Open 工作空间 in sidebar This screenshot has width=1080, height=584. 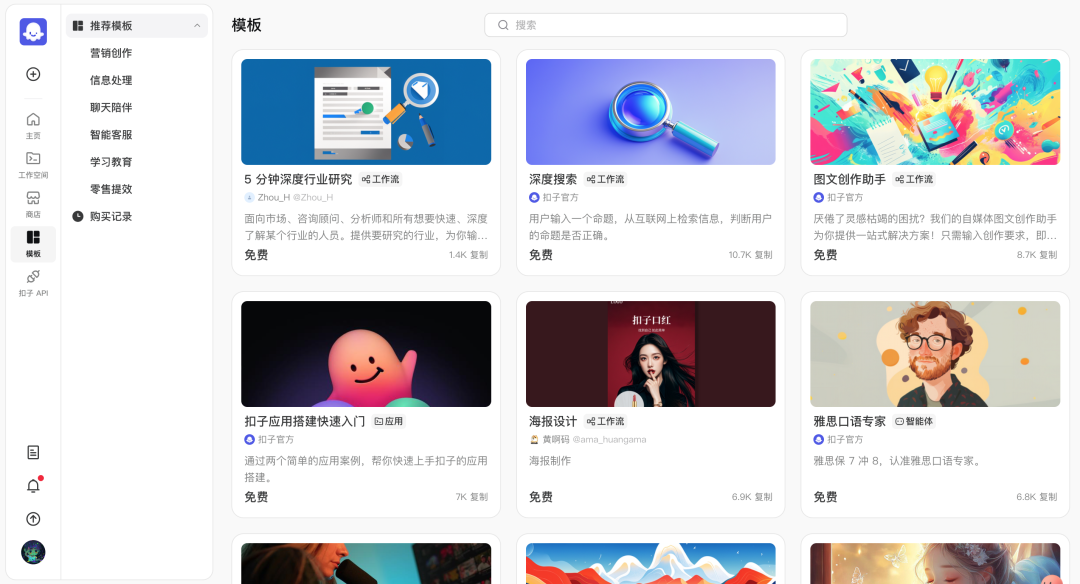[33, 165]
